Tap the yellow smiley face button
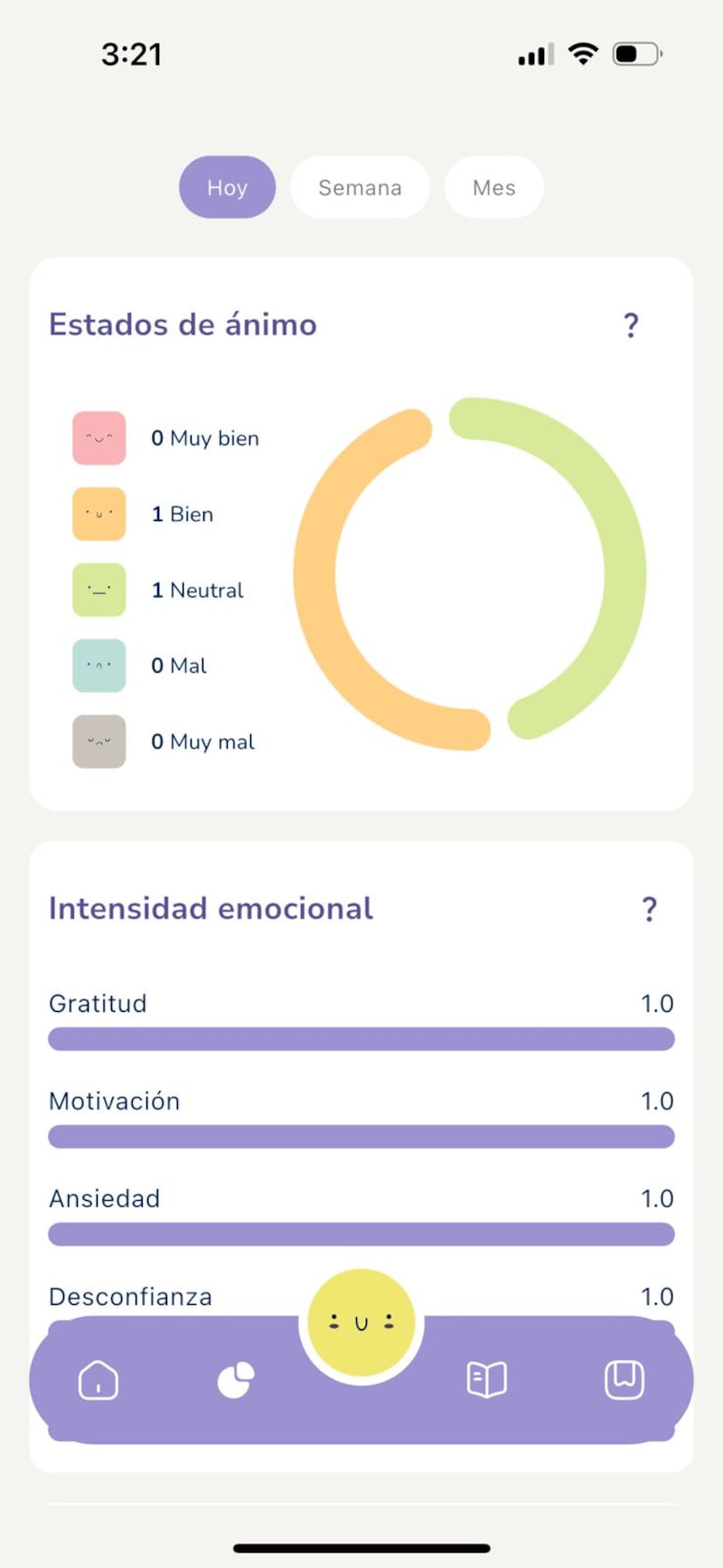This screenshot has height=1568, width=723. tap(361, 1320)
